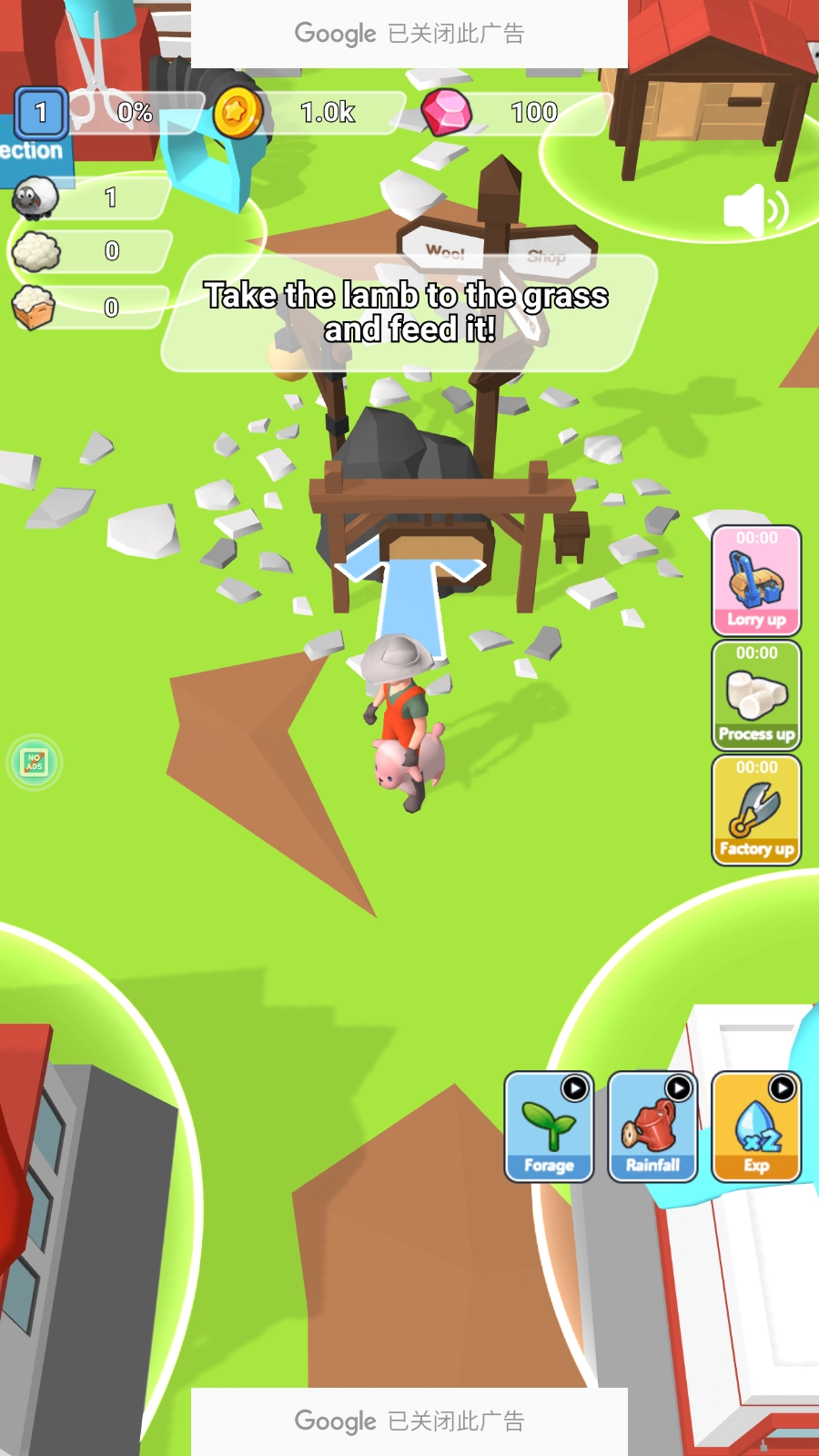Watch ad for Rainfall boost

click(x=652, y=1127)
